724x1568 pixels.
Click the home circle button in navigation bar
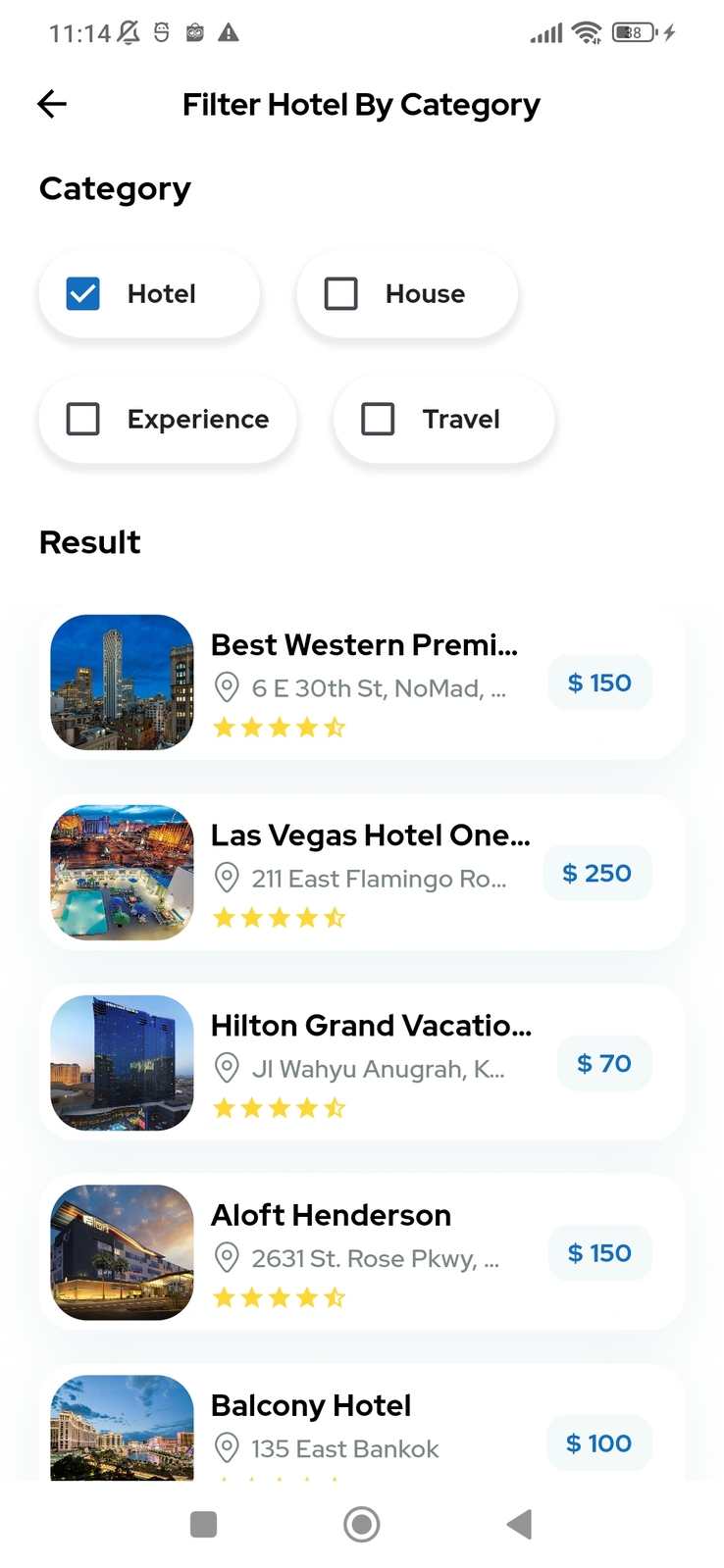pyautogui.click(x=361, y=1524)
